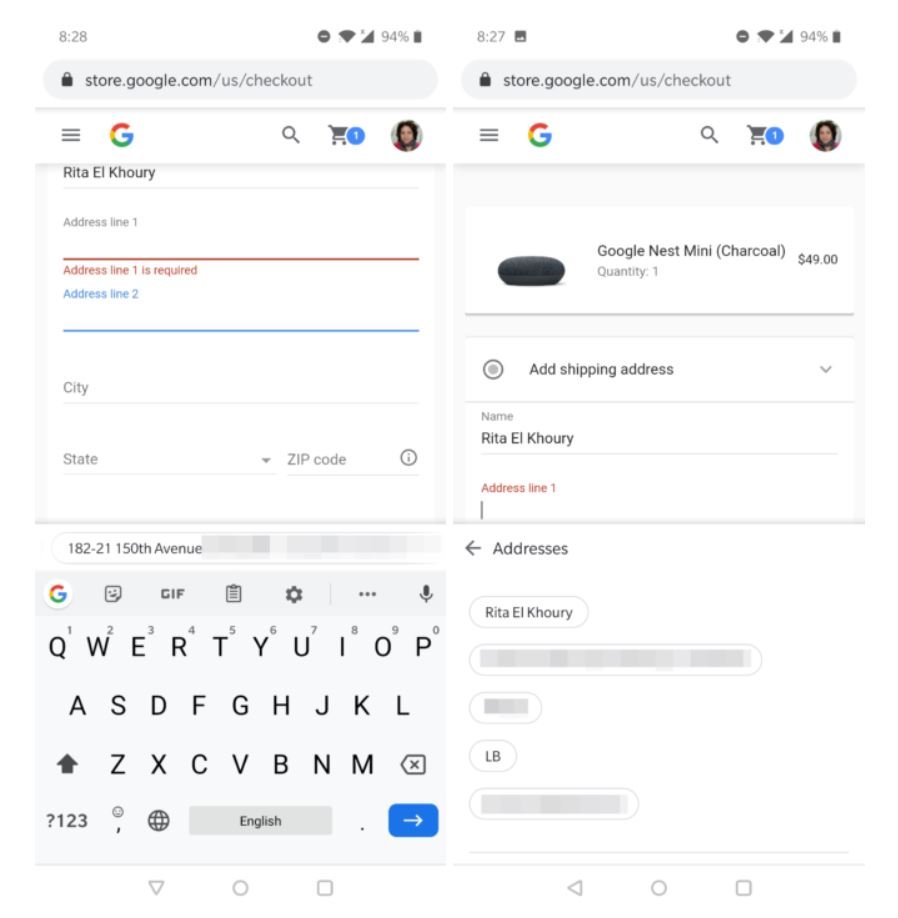Open the keyboard sticker picker
This screenshot has width=898, height=918.
[113, 594]
